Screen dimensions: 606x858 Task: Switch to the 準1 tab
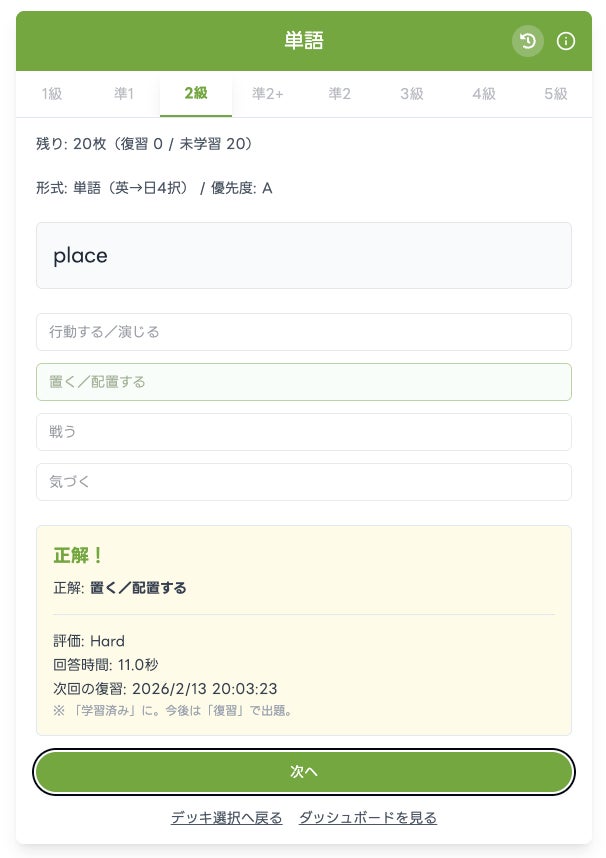pos(124,94)
